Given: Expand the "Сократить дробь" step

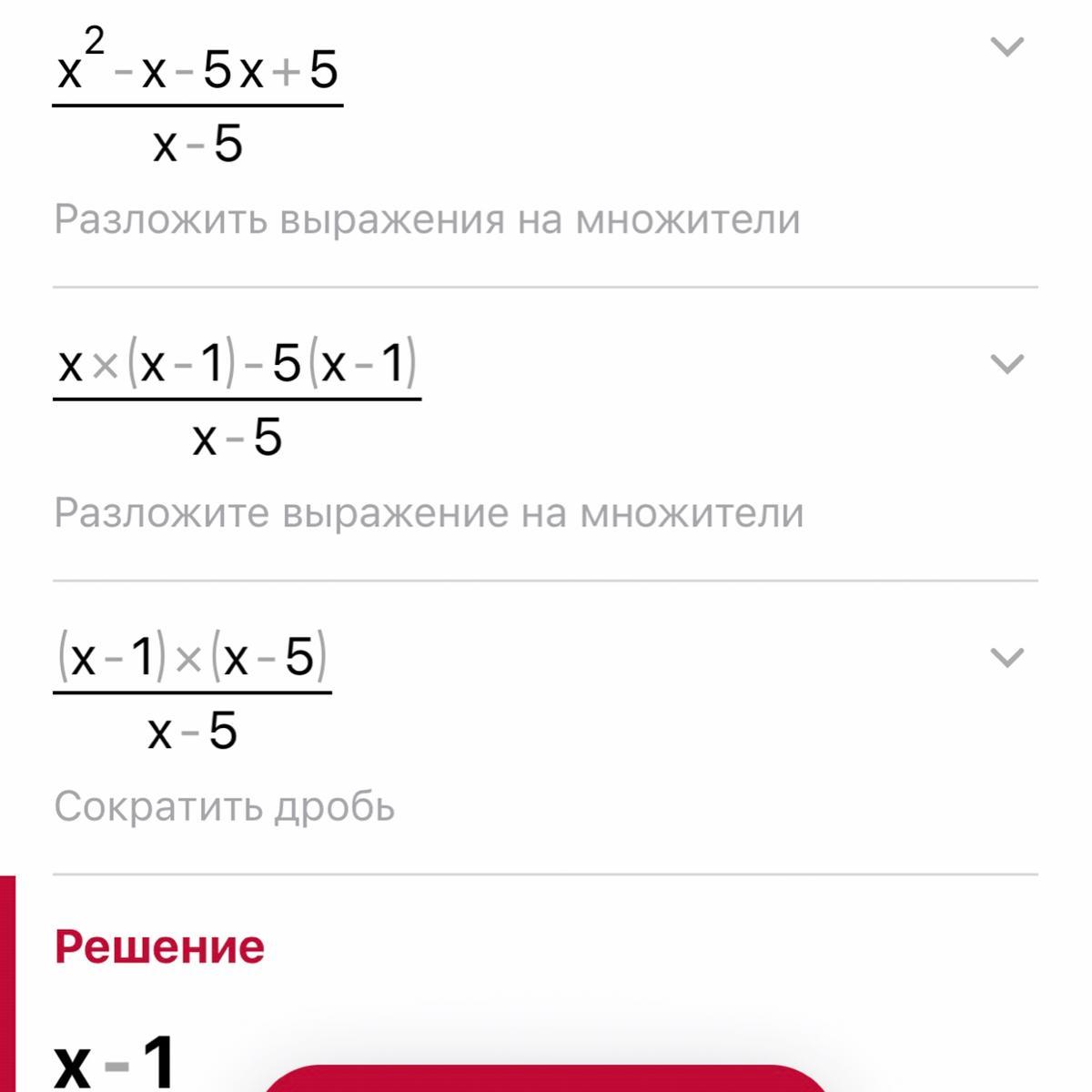Looking at the screenshot, I should [1006, 657].
